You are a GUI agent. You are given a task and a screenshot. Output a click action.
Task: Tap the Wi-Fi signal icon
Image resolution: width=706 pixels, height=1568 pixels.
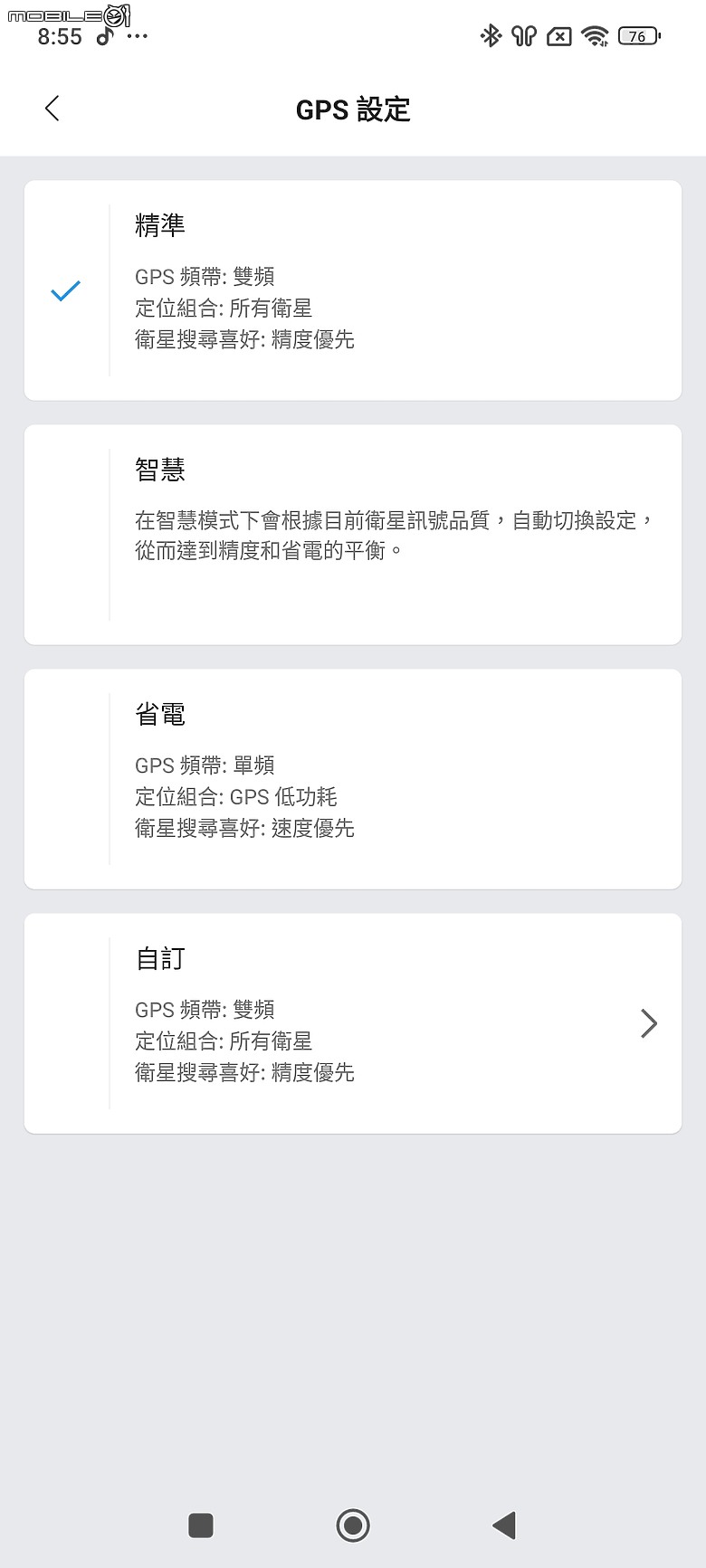coord(596,36)
